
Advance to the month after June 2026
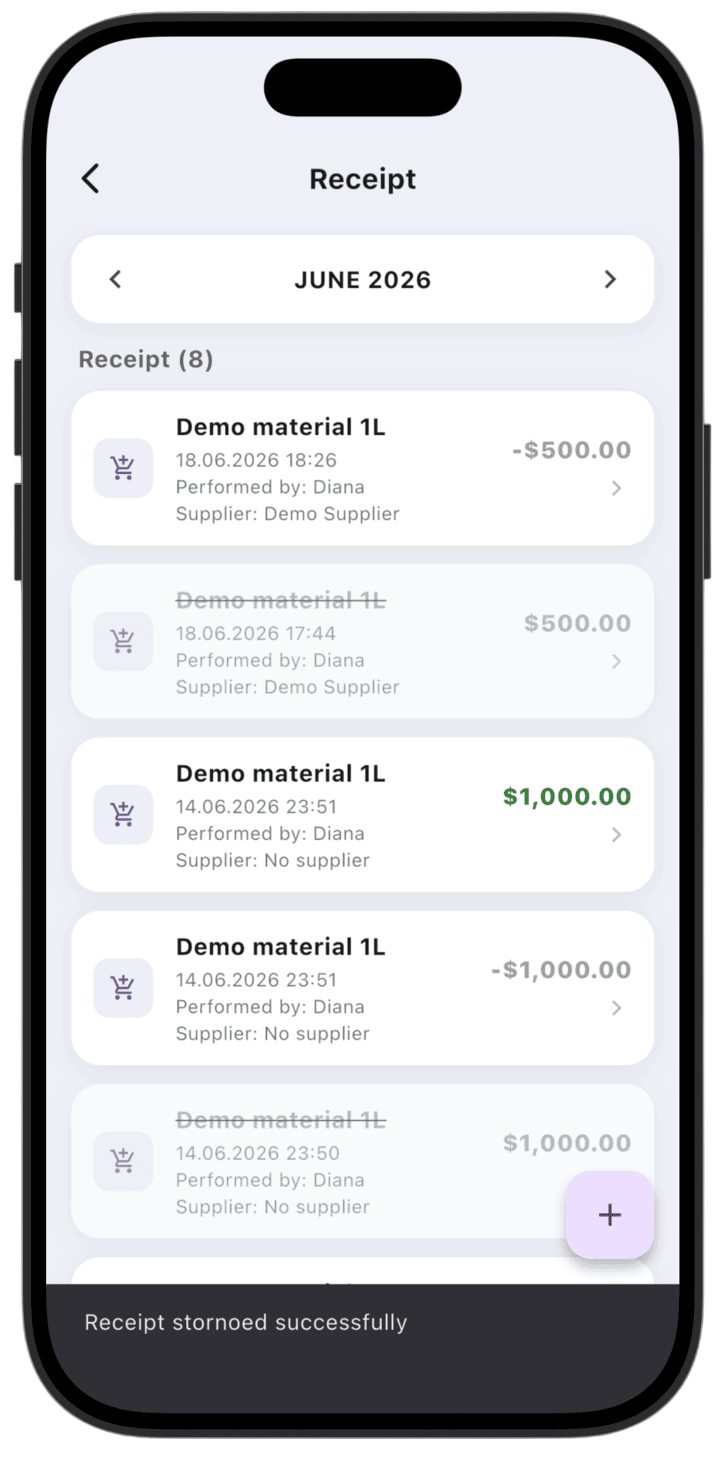click(x=610, y=279)
